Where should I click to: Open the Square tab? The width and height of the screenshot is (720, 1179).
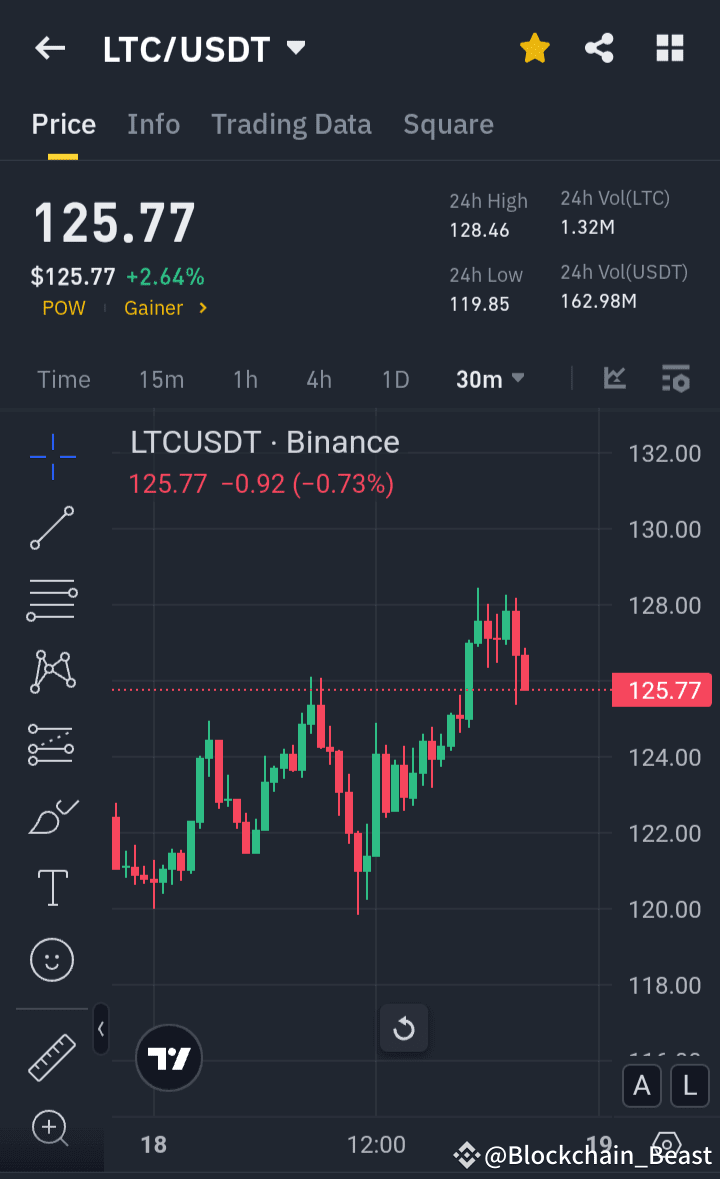coord(448,124)
